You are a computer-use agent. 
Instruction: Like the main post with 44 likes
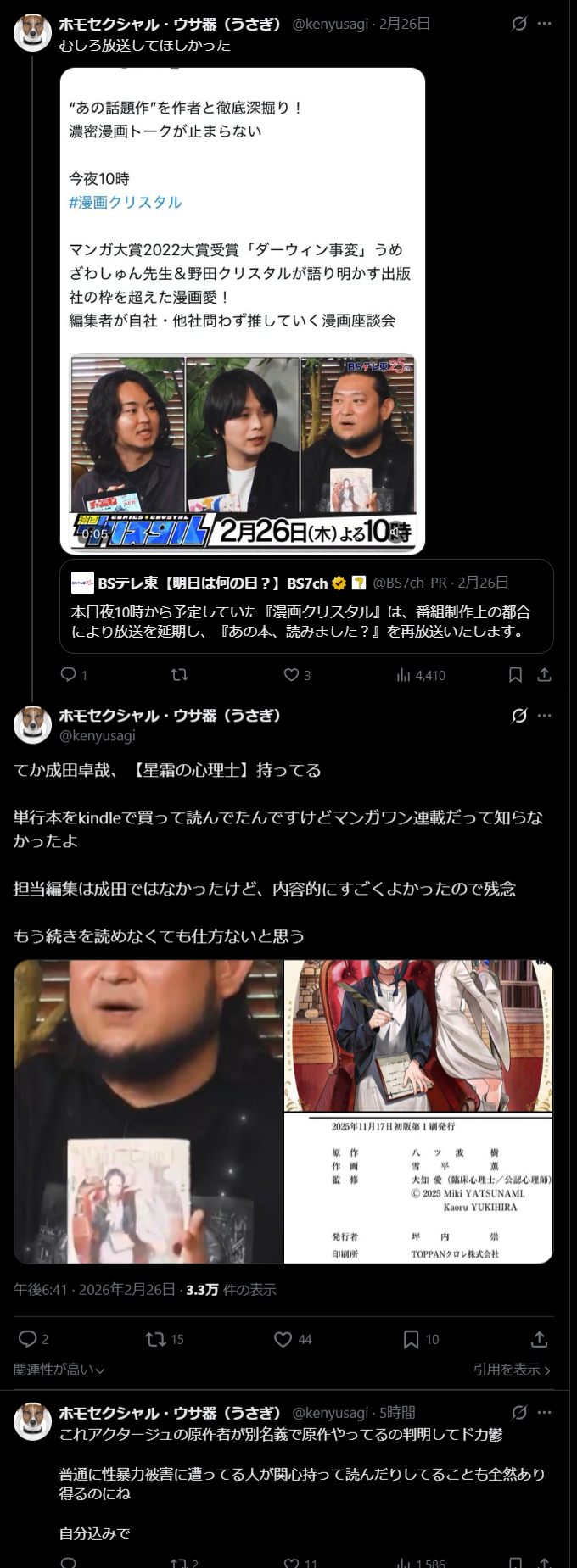(283, 1339)
